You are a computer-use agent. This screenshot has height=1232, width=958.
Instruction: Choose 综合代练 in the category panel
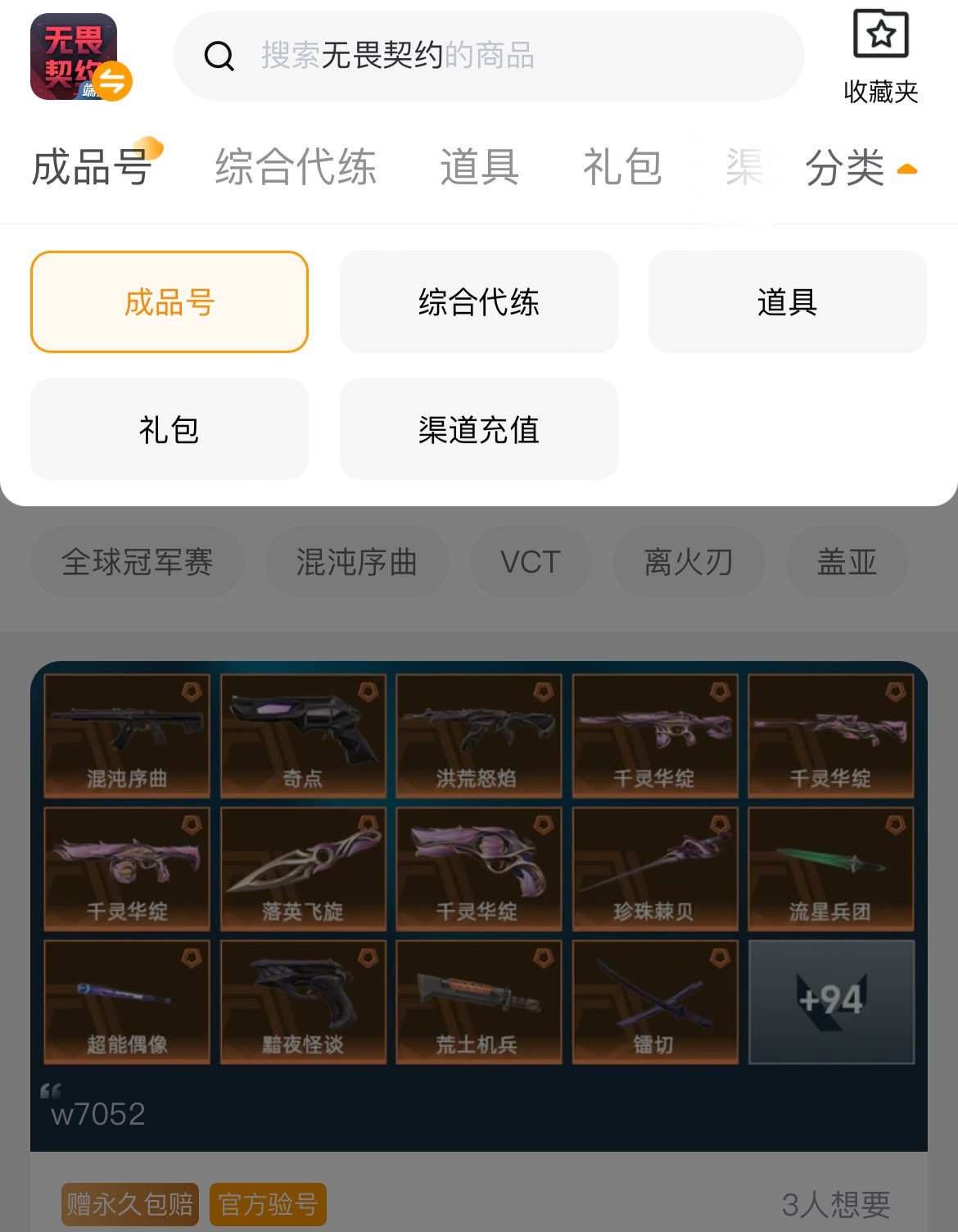click(x=478, y=302)
